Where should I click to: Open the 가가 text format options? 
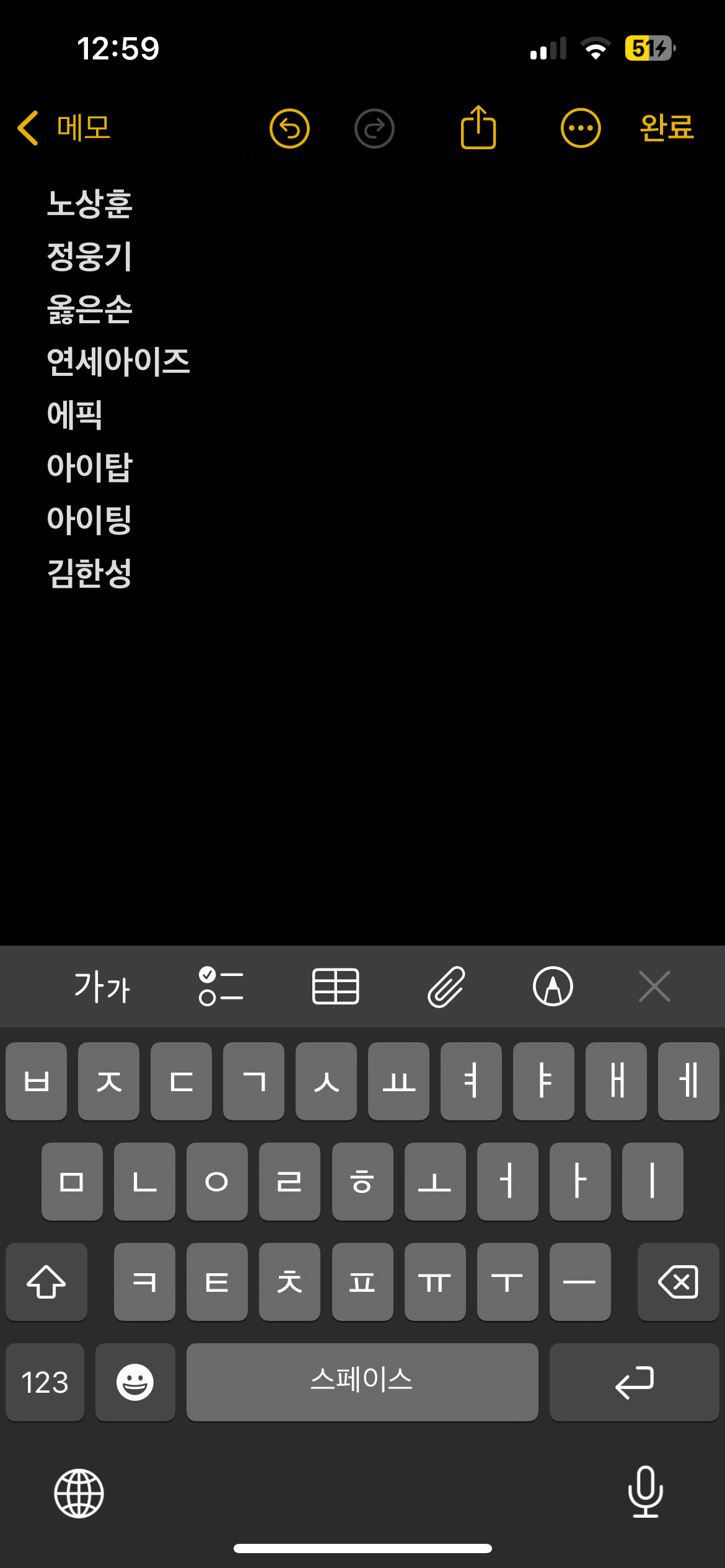pyautogui.click(x=102, y=987)
